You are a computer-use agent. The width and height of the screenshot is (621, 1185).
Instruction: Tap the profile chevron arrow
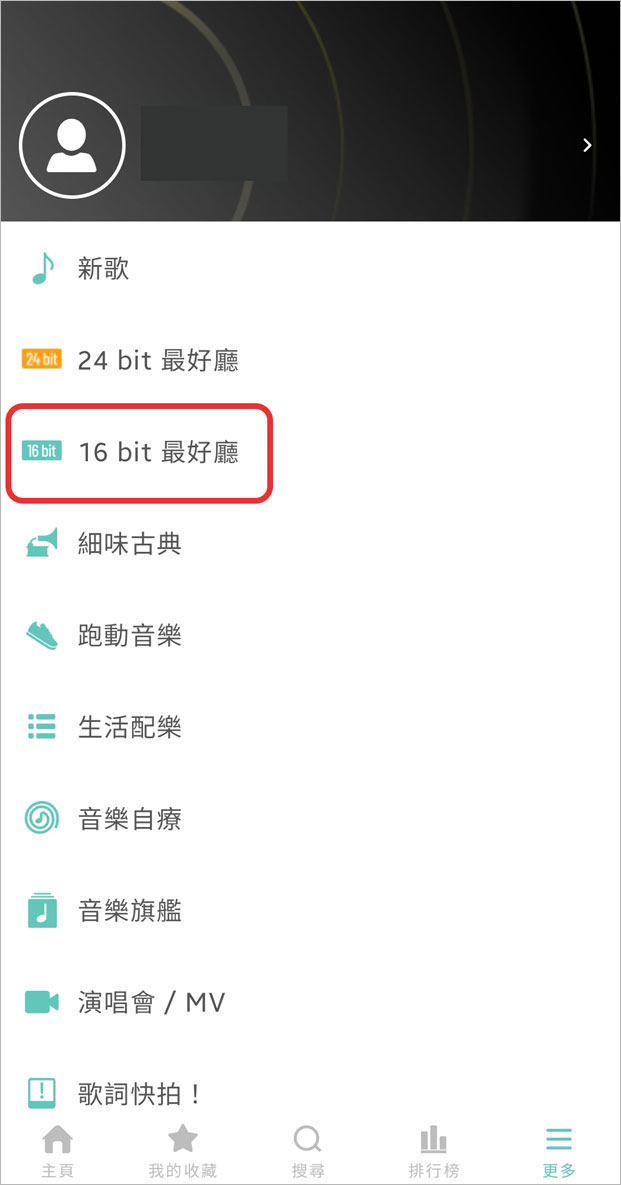(x=588, y=146)
